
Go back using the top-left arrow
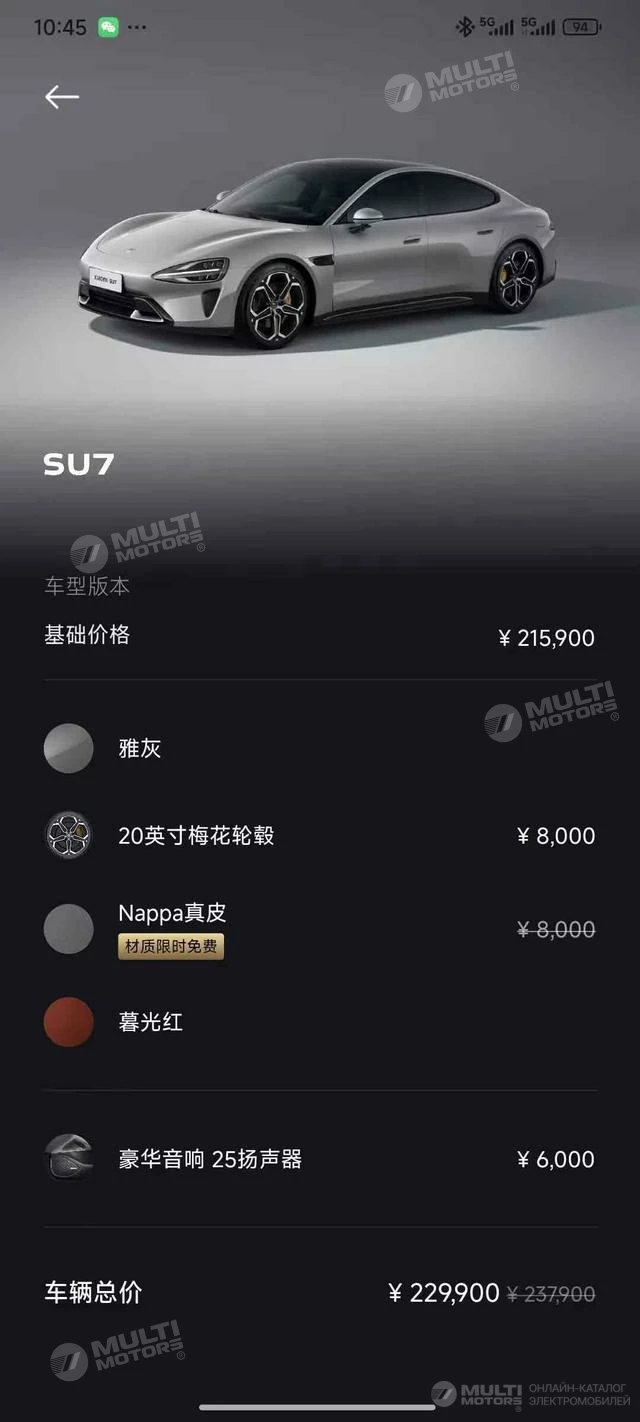tap(61, 97)
